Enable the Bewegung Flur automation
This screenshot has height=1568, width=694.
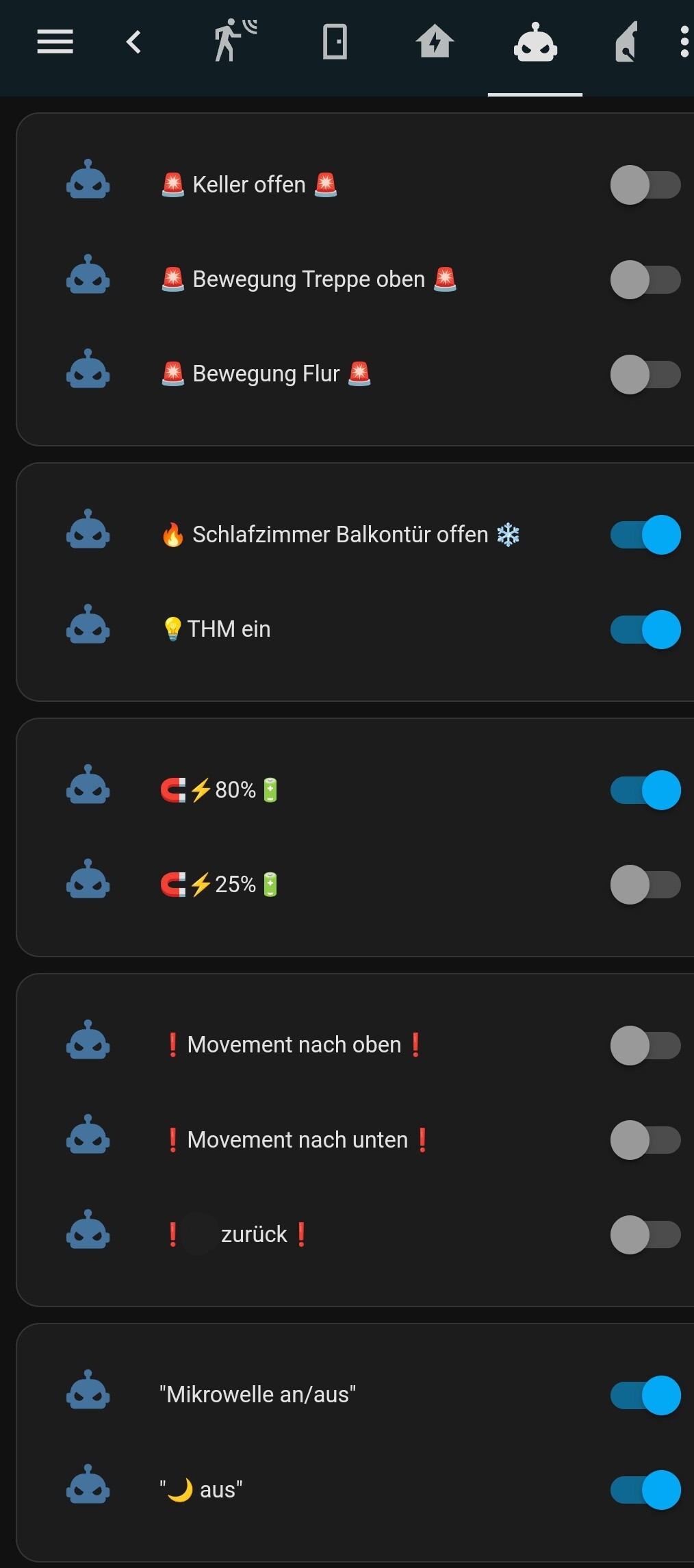(x=645, y=374)
